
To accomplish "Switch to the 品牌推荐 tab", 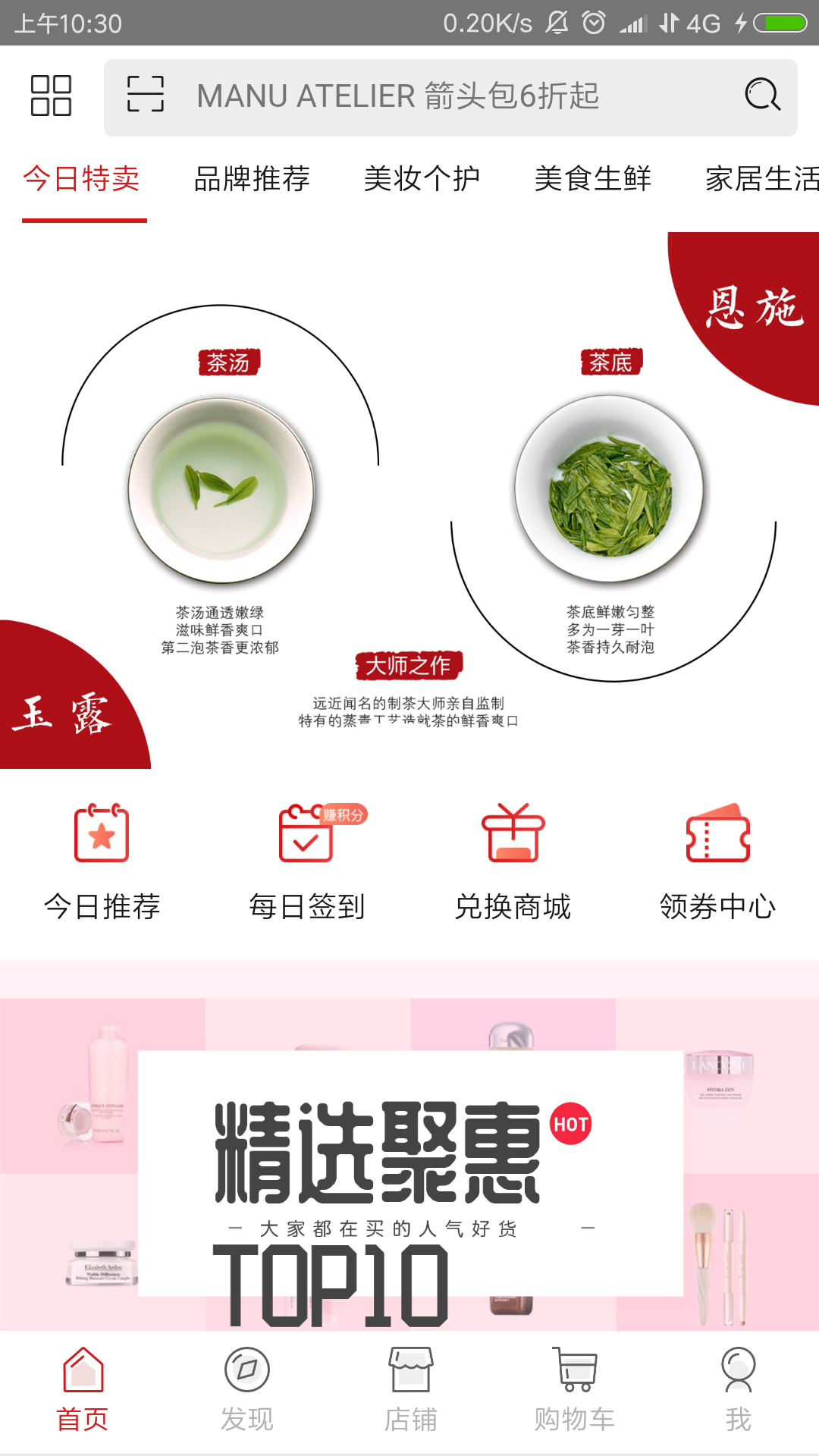I will pos(252,180).
